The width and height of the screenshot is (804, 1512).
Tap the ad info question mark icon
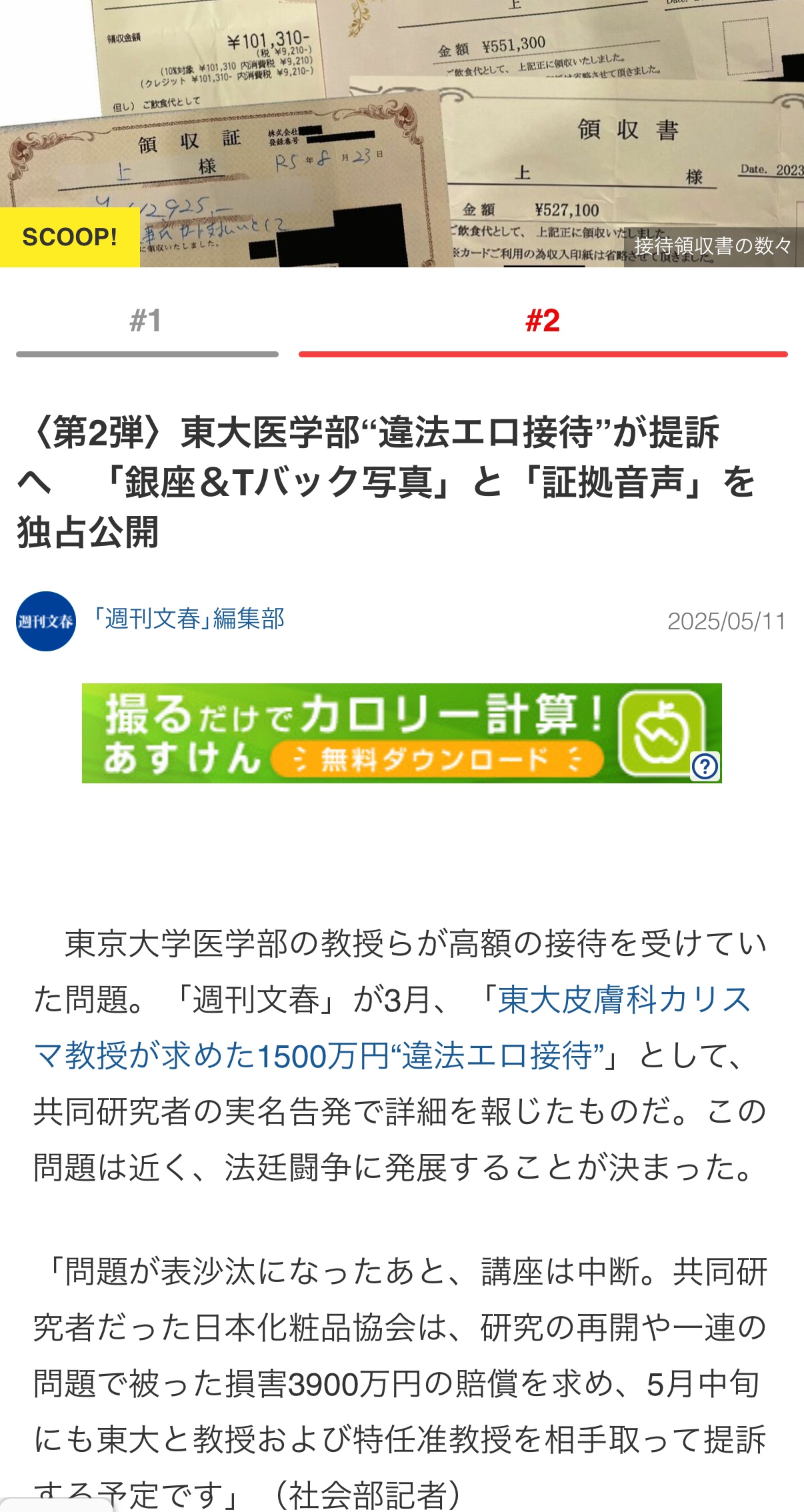pyautogui.click(x=705, y=766)
